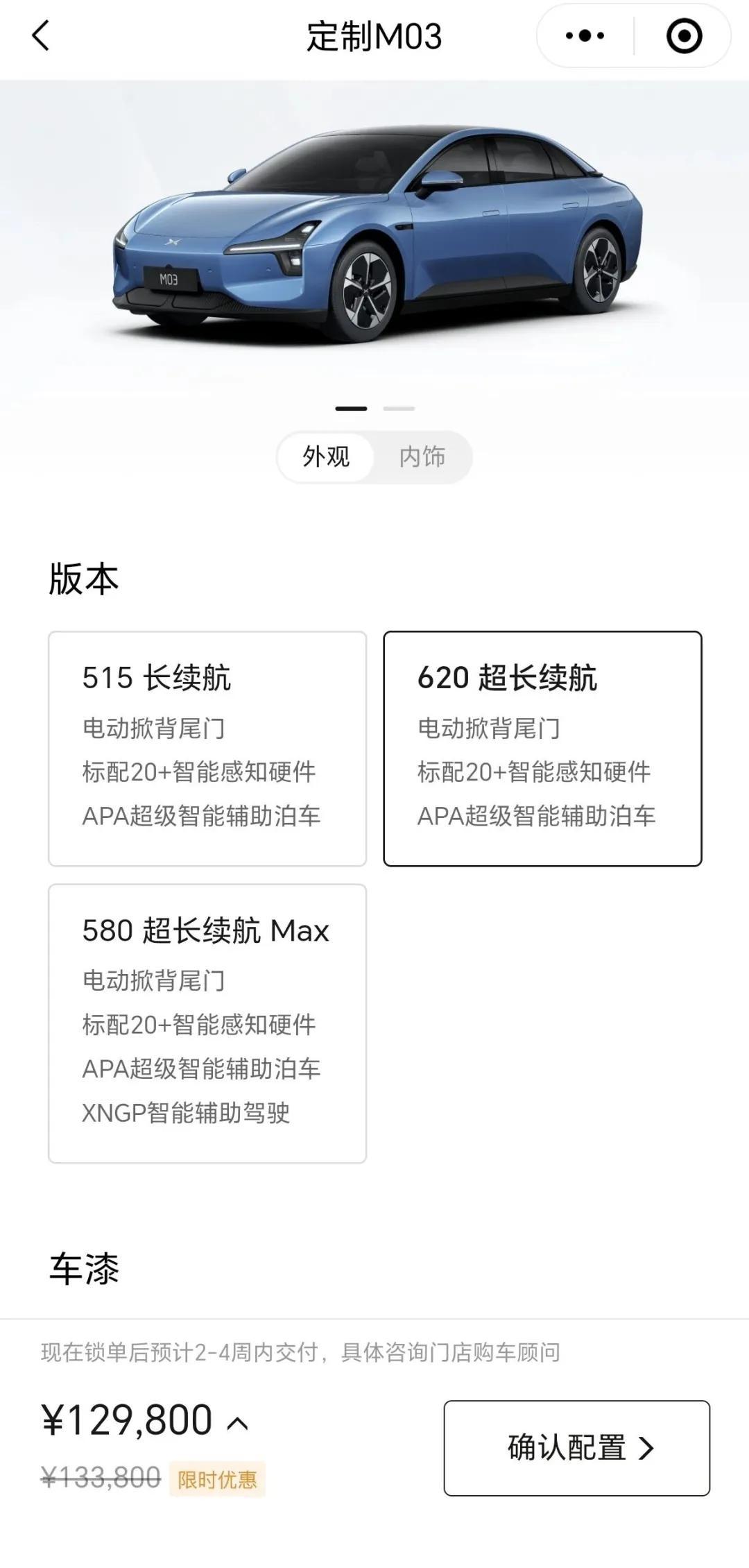Open the mini program more-options menu
749x1568 pixels.
pyautogui.click(x=585, y=36)
